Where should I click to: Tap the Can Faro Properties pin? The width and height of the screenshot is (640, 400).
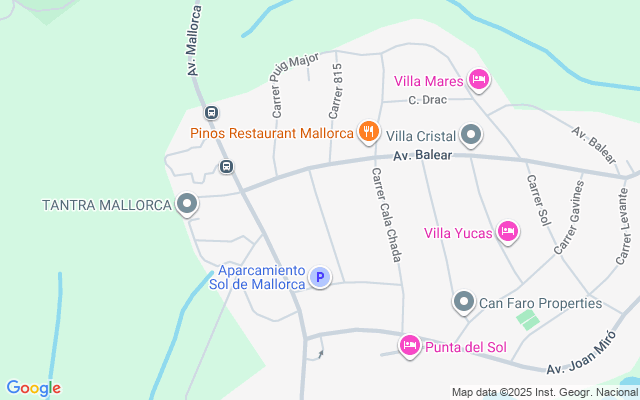(464, 302)
